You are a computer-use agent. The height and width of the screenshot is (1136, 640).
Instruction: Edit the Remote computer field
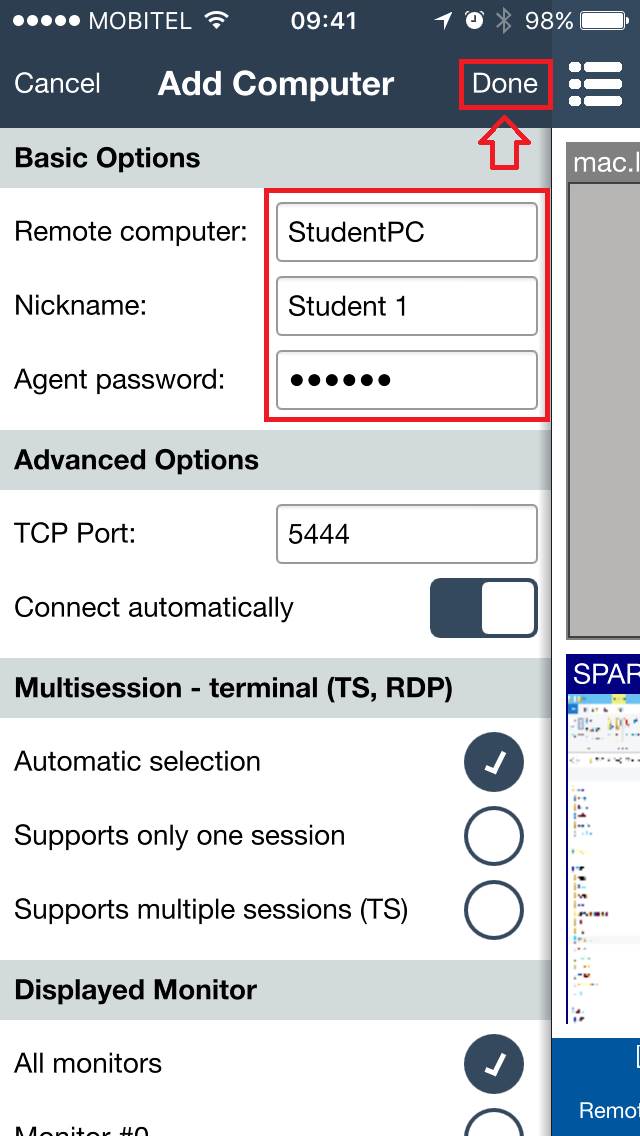click(x=406, y=232)
